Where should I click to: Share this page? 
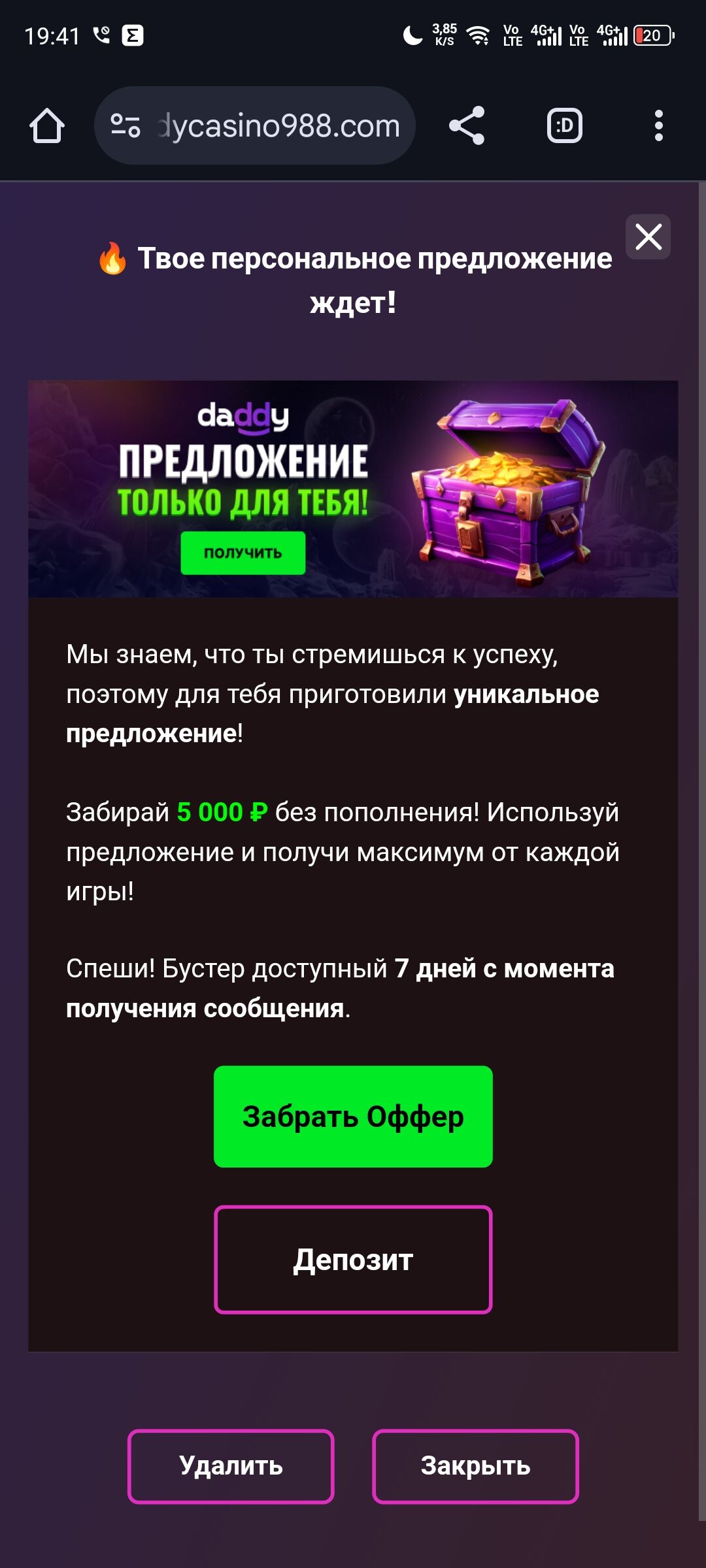[467, 125]
